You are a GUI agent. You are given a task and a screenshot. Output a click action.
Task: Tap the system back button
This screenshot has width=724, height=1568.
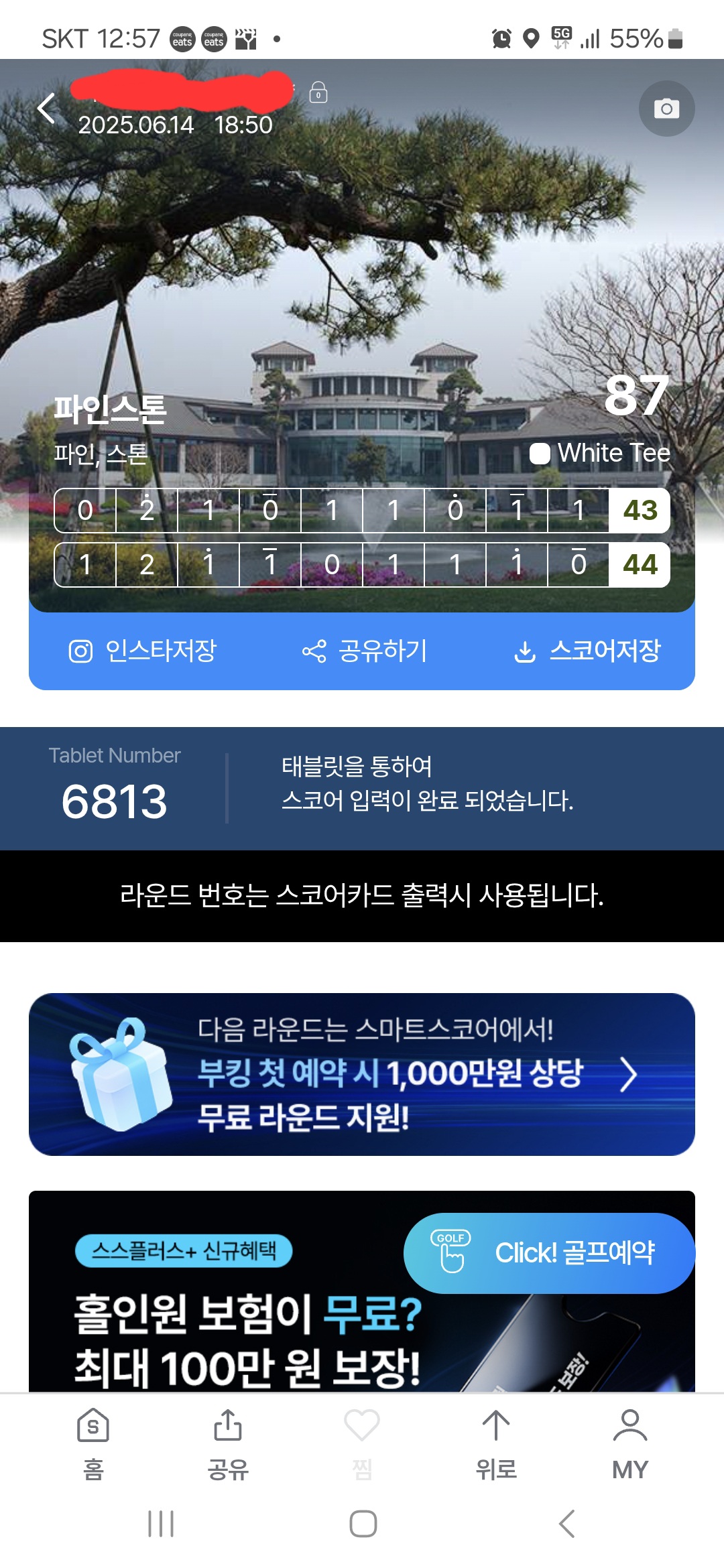(566, 1523)
